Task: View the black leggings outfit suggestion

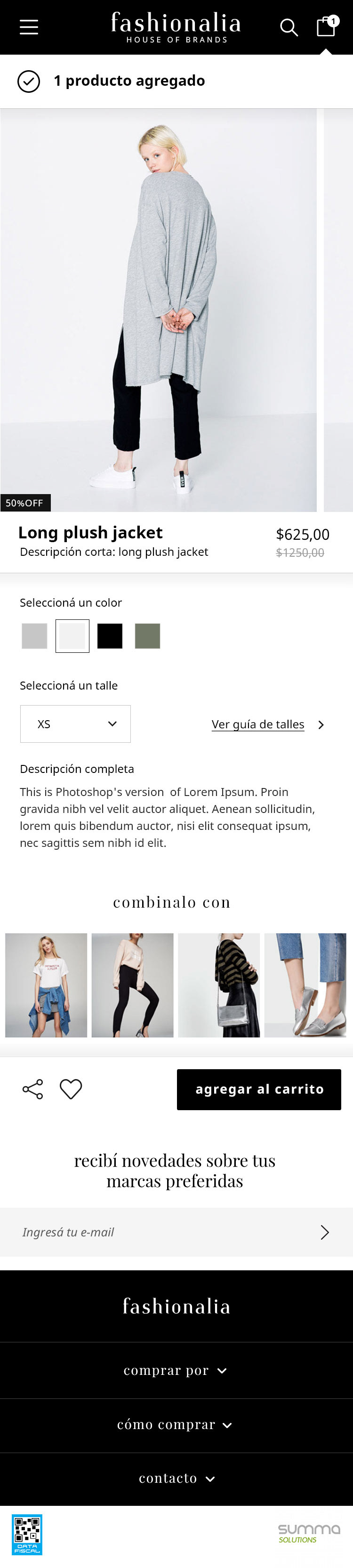Action: 133,985
